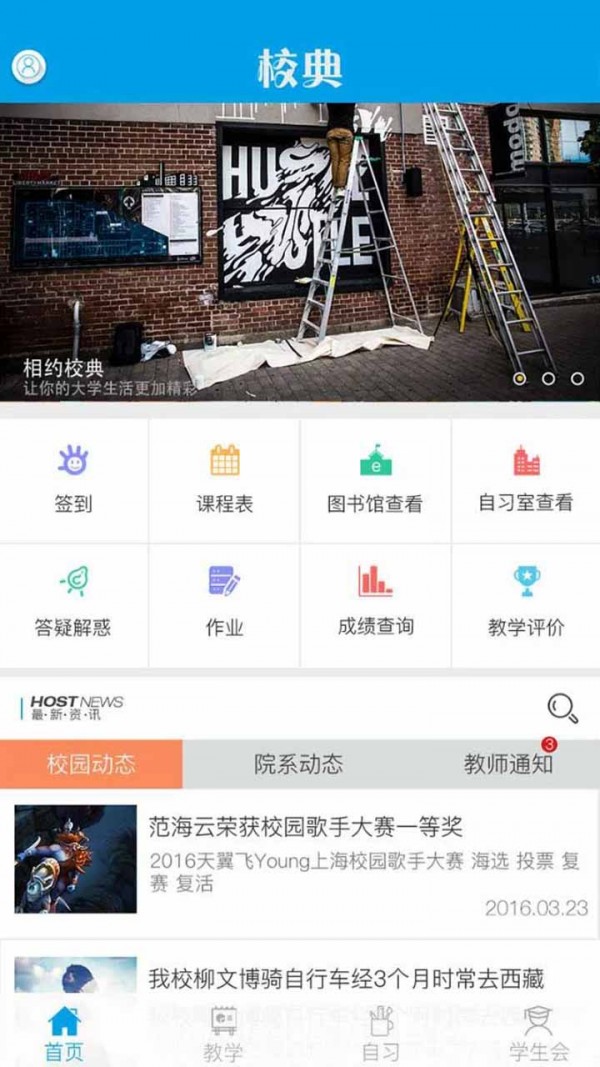Open 课程表 timetable
This screenshot has width=600, height=1067.
224,480
